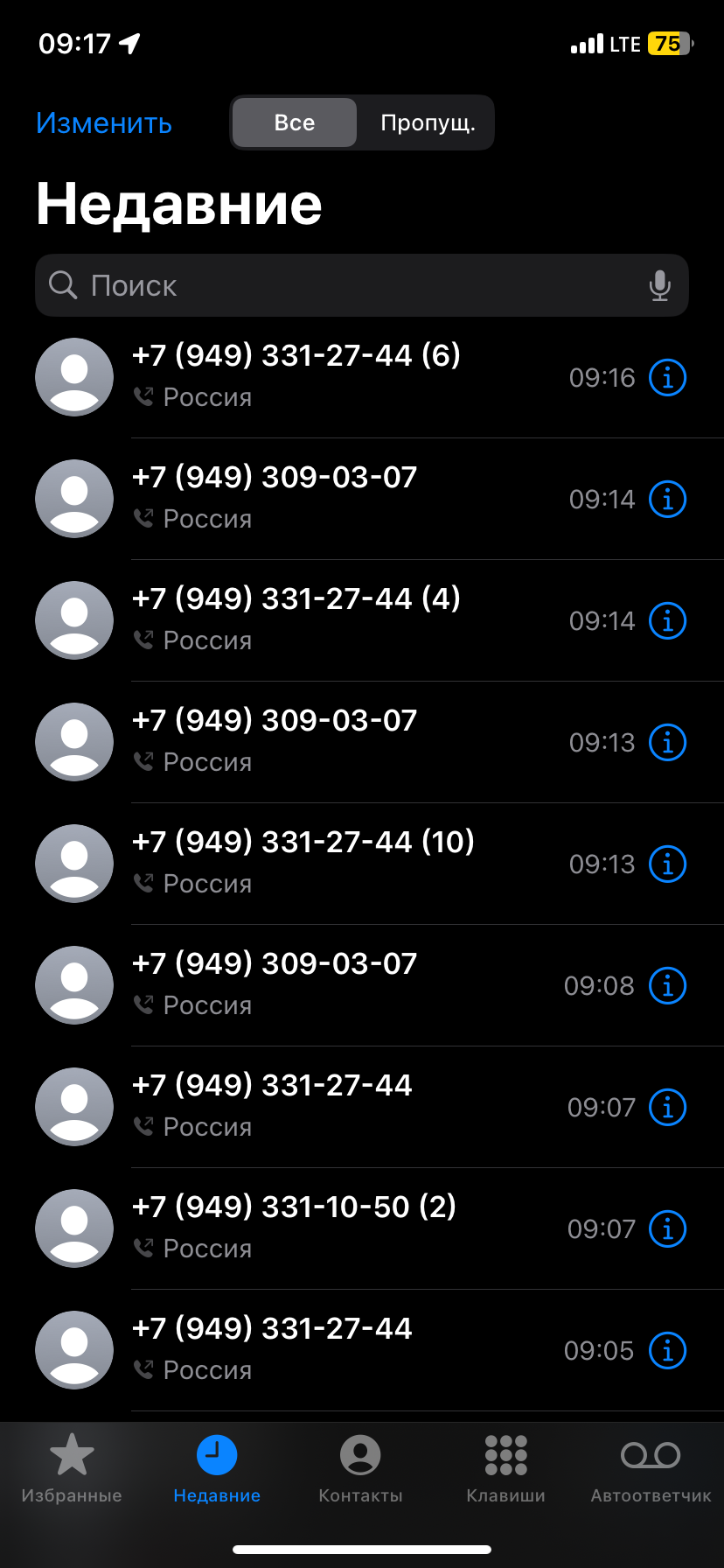The image size is (724, 1568).
Task: Show details of +7 (949) 331-27-44 (4)
Action: coord(667,621)
